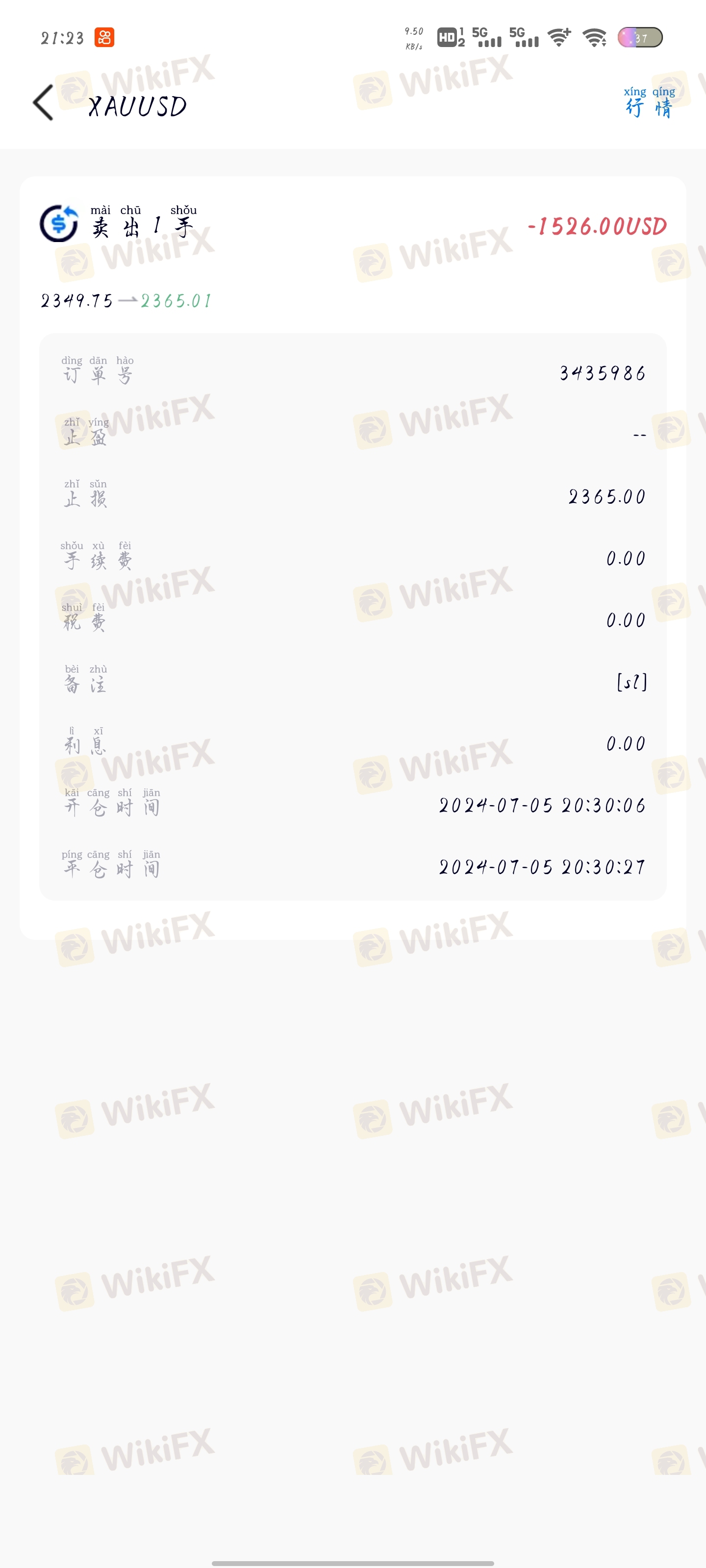Go back using the top-left arrow
The height and width of the screenshot is (1568, 706).
click(x=44, y=103)
